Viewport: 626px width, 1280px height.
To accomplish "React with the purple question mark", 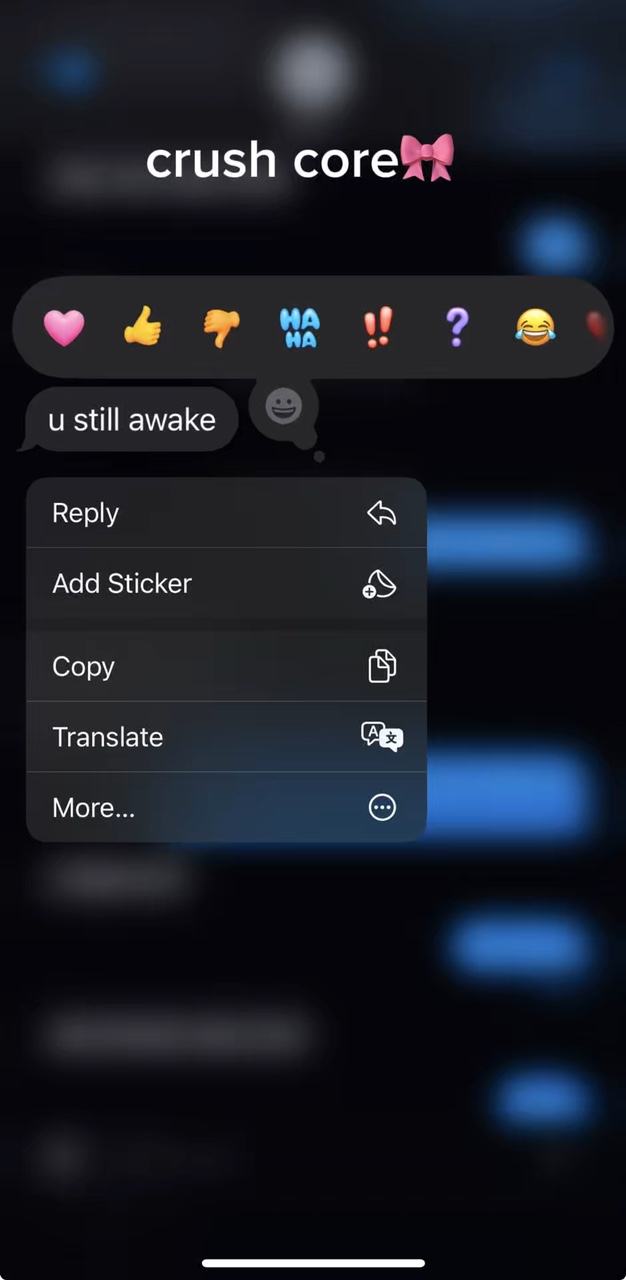I will (456, 327).
